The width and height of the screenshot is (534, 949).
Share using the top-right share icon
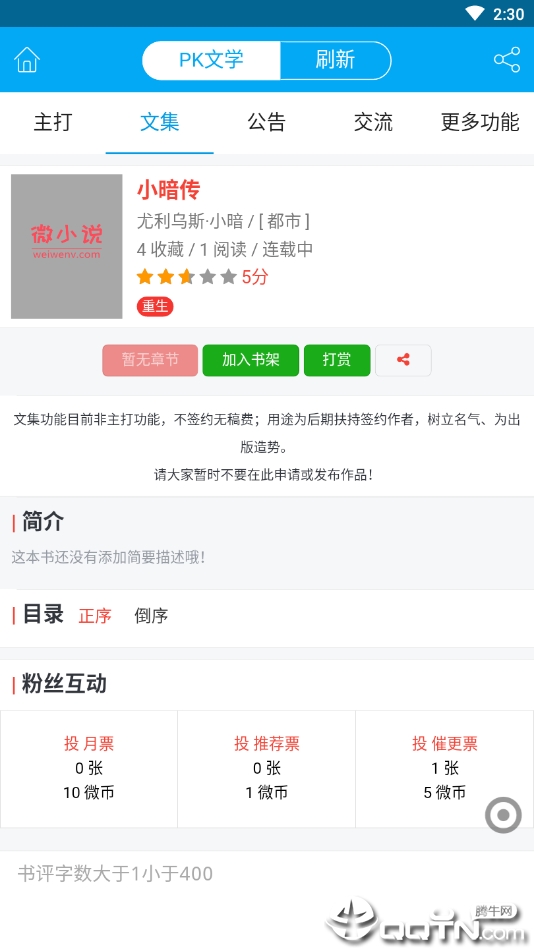click(507, 59)
